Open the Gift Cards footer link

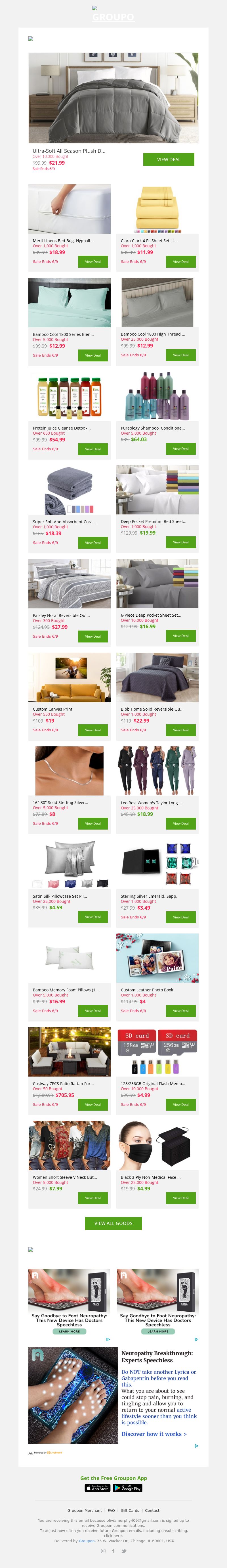tap(130, 1510)
